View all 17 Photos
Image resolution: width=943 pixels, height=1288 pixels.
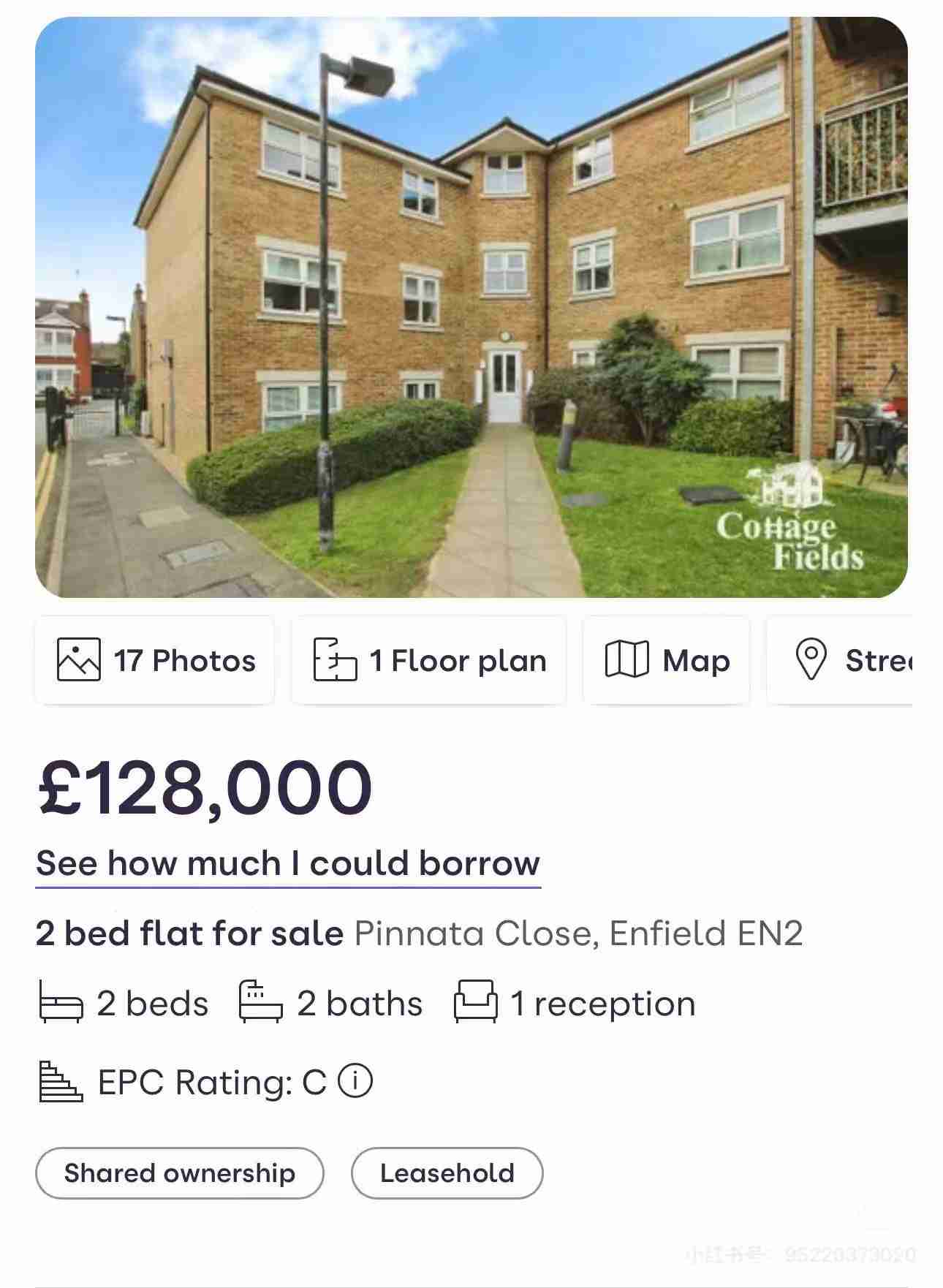pyautogui.click(x=155, y=660)
